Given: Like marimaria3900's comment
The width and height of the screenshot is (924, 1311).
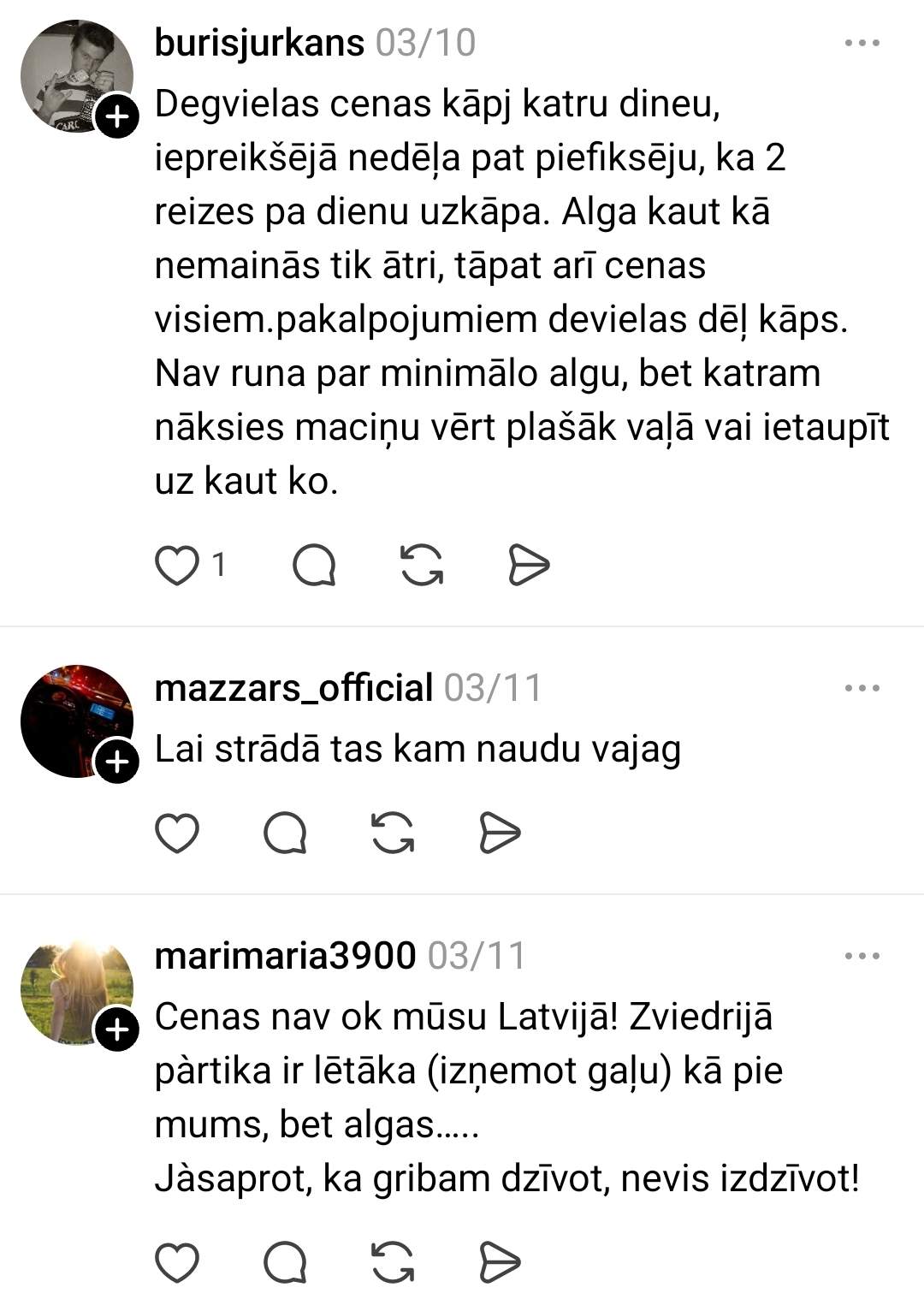Looking at the screenshot, I should (177, 1262).
